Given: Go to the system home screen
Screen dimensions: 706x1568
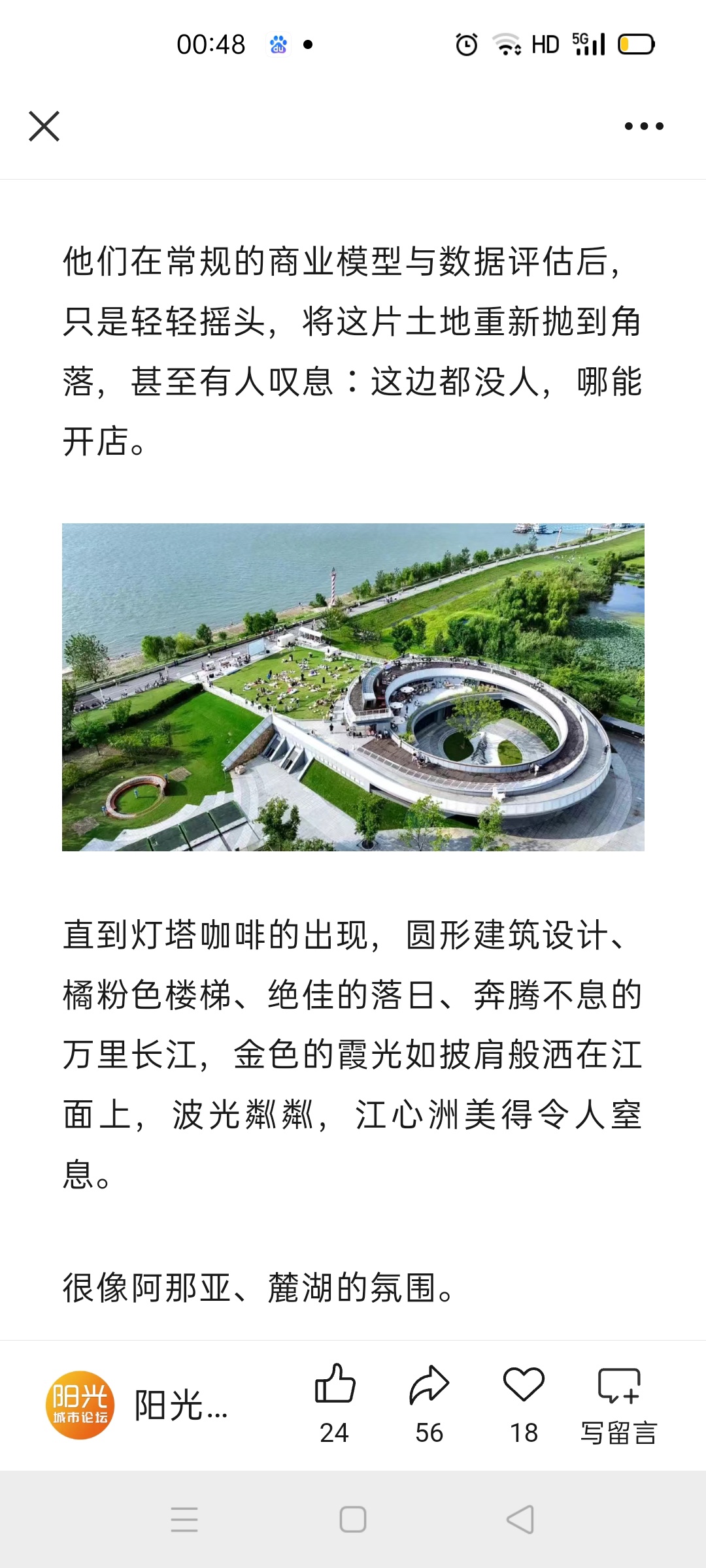Looking at the screenshot, I should [x=353, y=1519].
